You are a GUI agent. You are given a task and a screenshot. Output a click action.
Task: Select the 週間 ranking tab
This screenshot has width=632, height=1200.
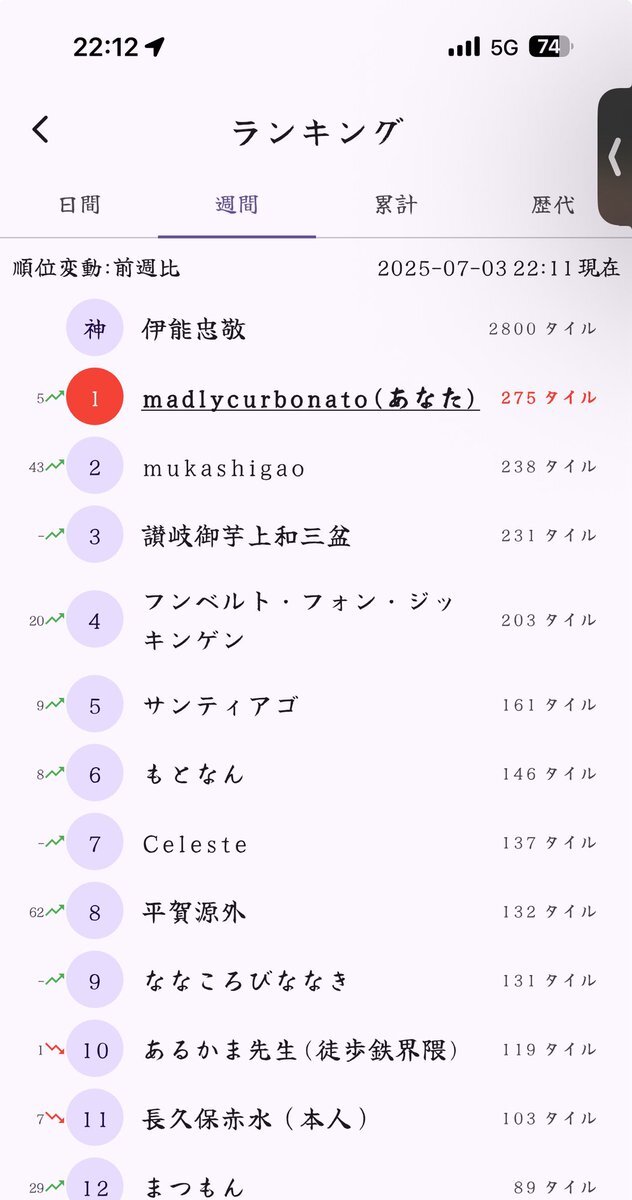point(237,205)
